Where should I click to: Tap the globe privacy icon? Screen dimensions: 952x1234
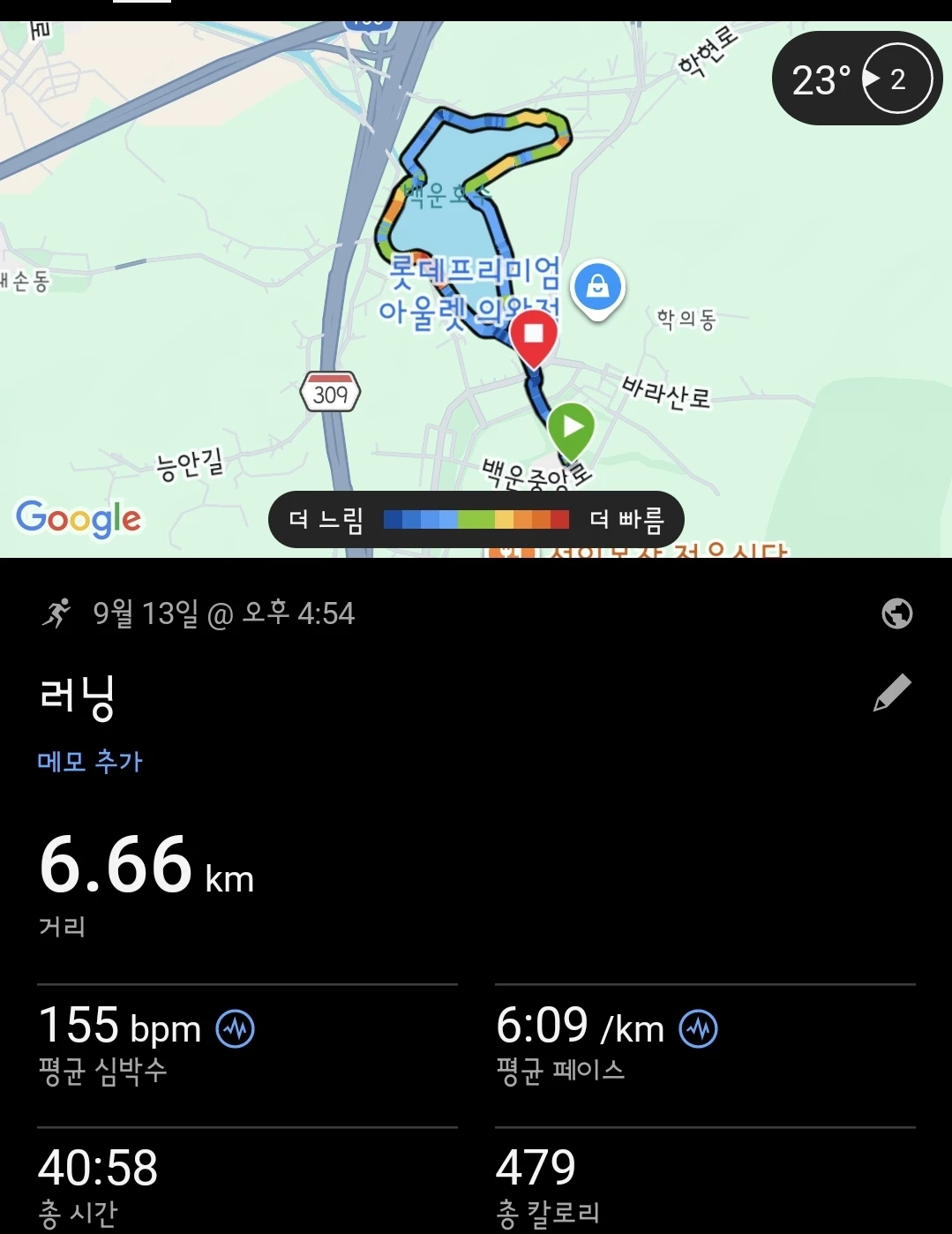pos(896,613)
